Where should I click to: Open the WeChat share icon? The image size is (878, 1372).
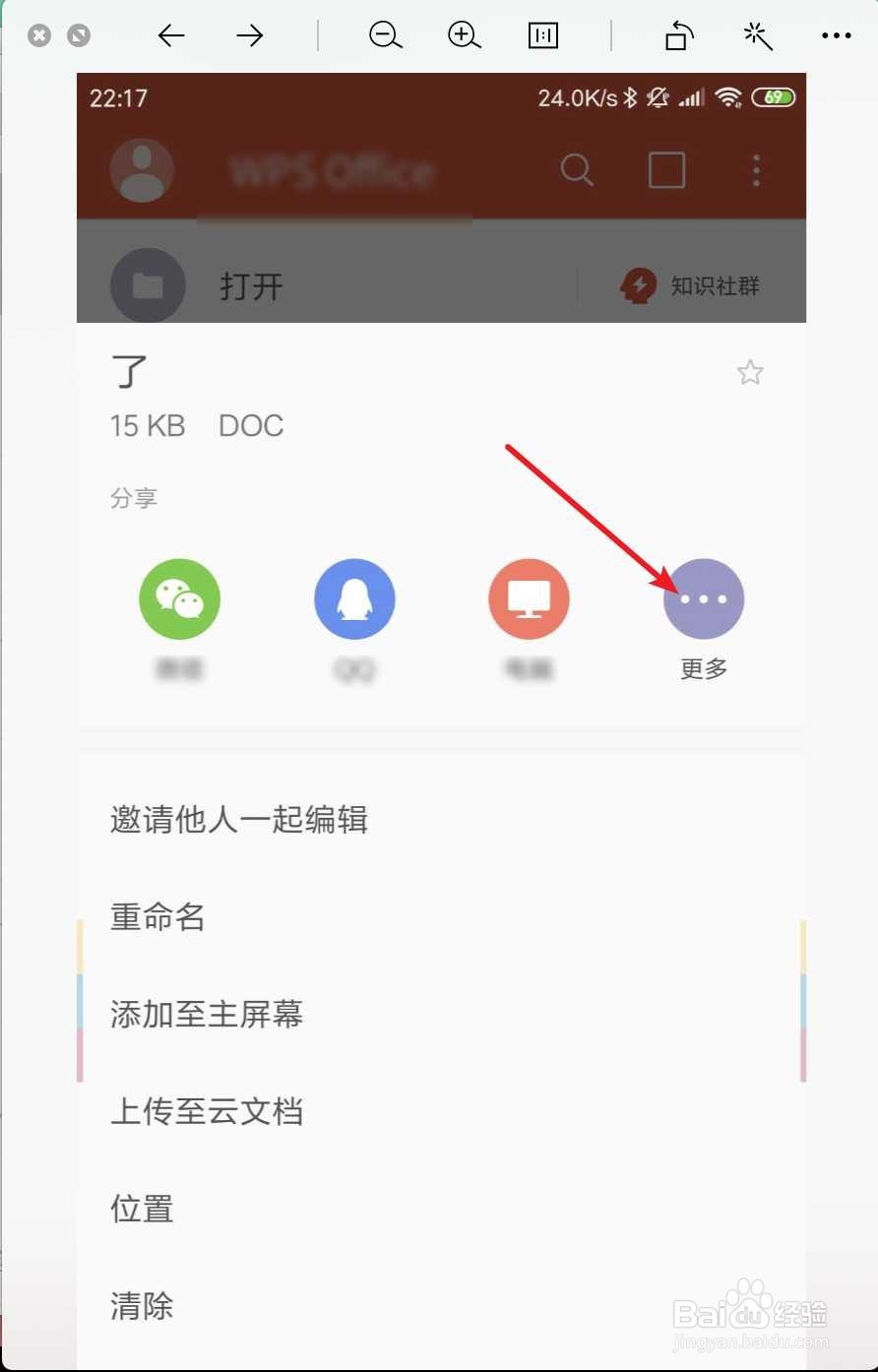tap(179, 598)
